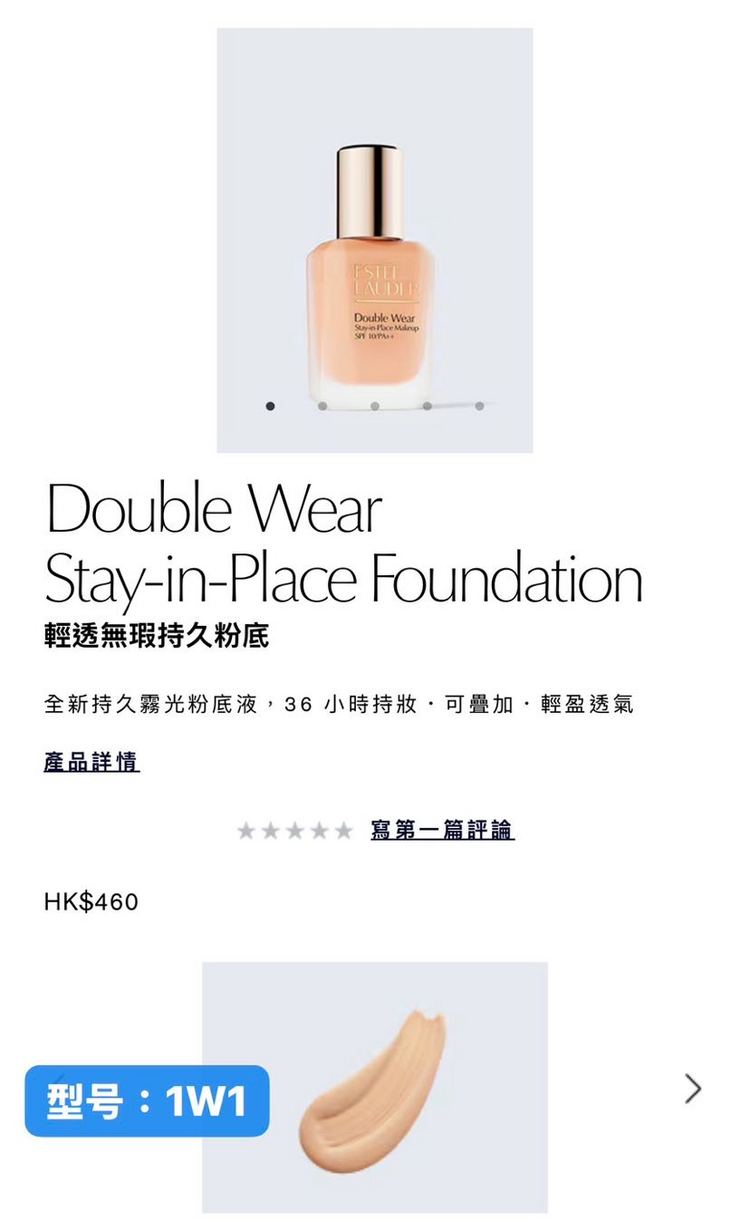Jump to the second product image dot
750x1222 pixels.
tap(322, 406)
